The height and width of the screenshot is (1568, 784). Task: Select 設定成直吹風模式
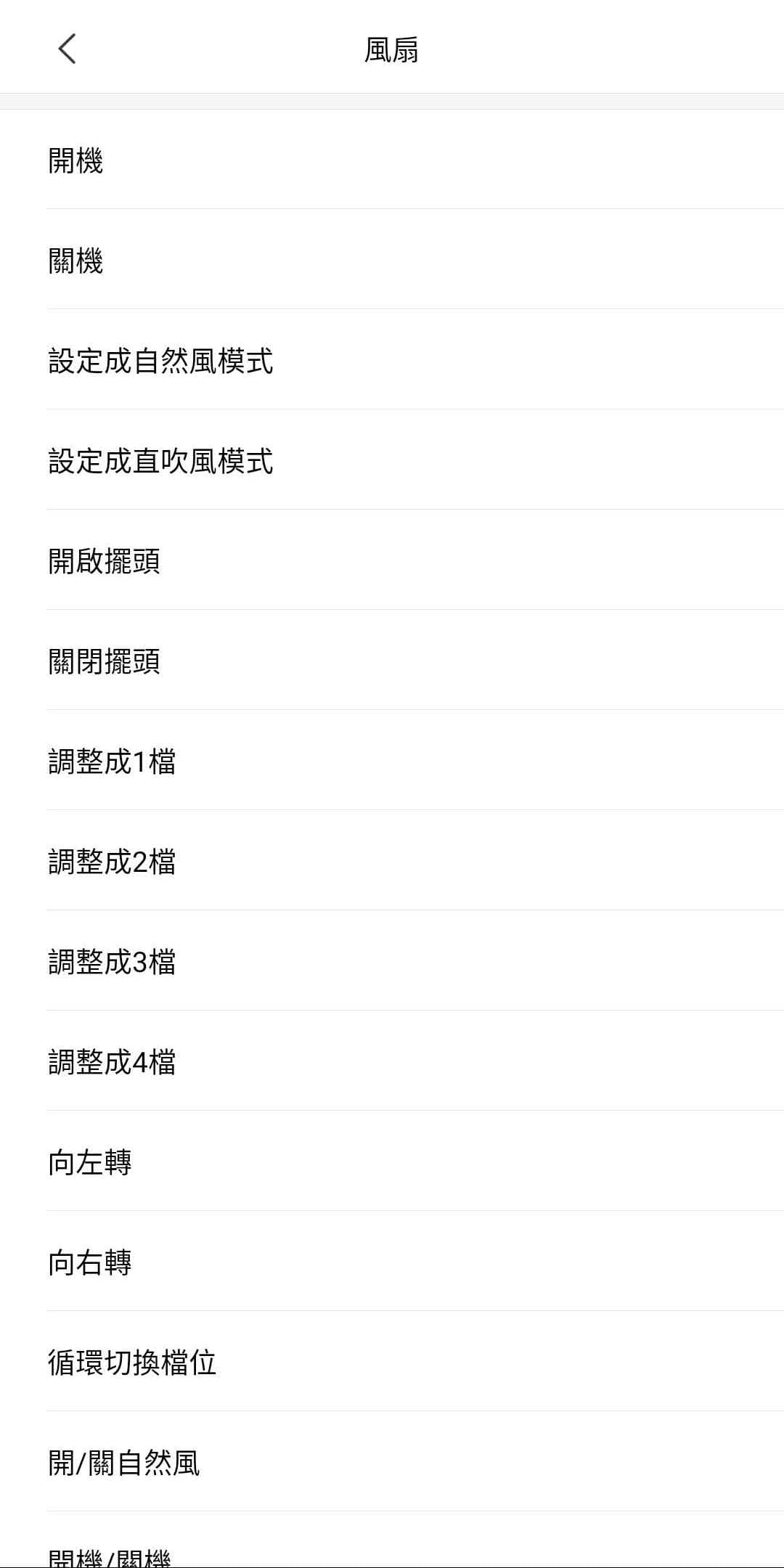click(160, 461)
